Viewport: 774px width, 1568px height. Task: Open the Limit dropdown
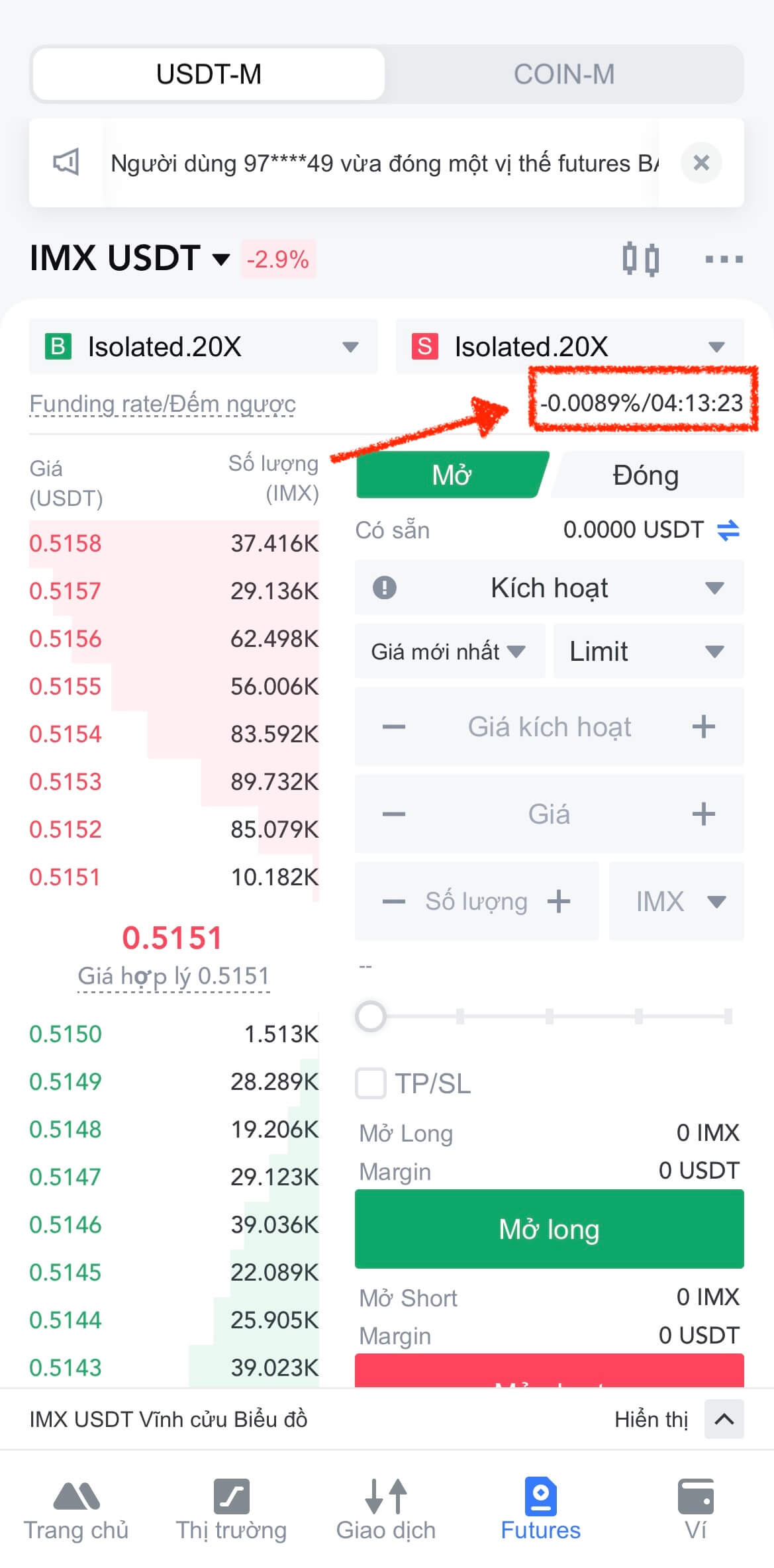[648, 652]
